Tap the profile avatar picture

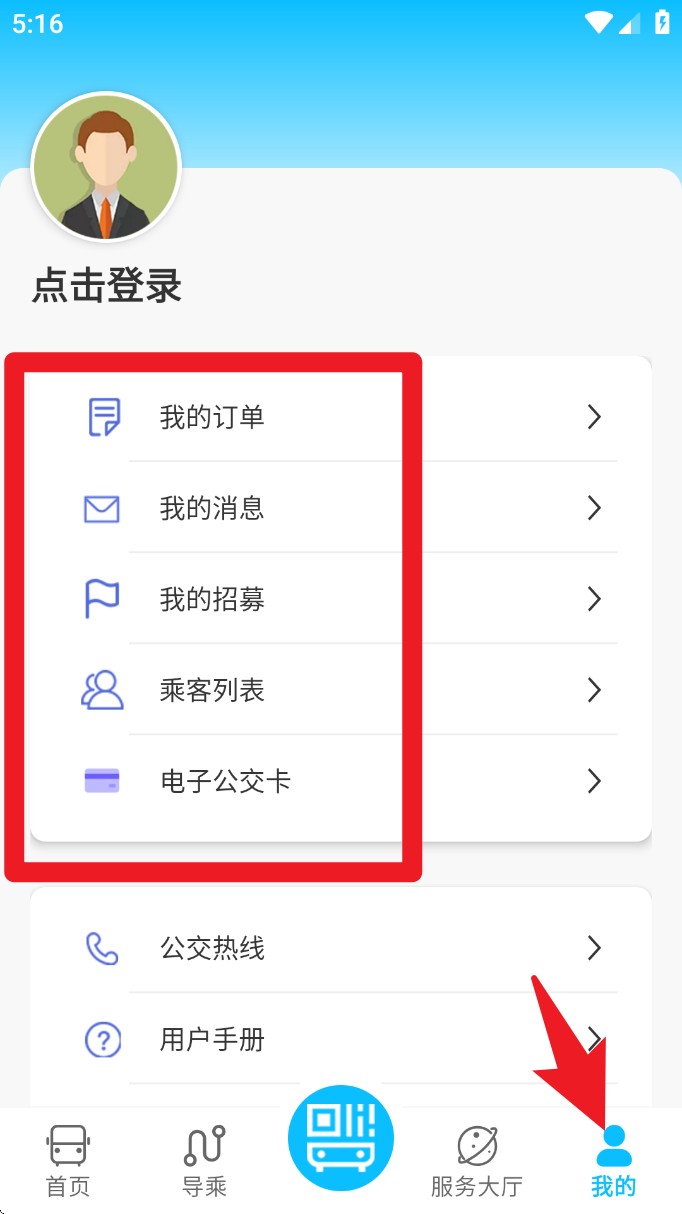click(x=106, y=167)
